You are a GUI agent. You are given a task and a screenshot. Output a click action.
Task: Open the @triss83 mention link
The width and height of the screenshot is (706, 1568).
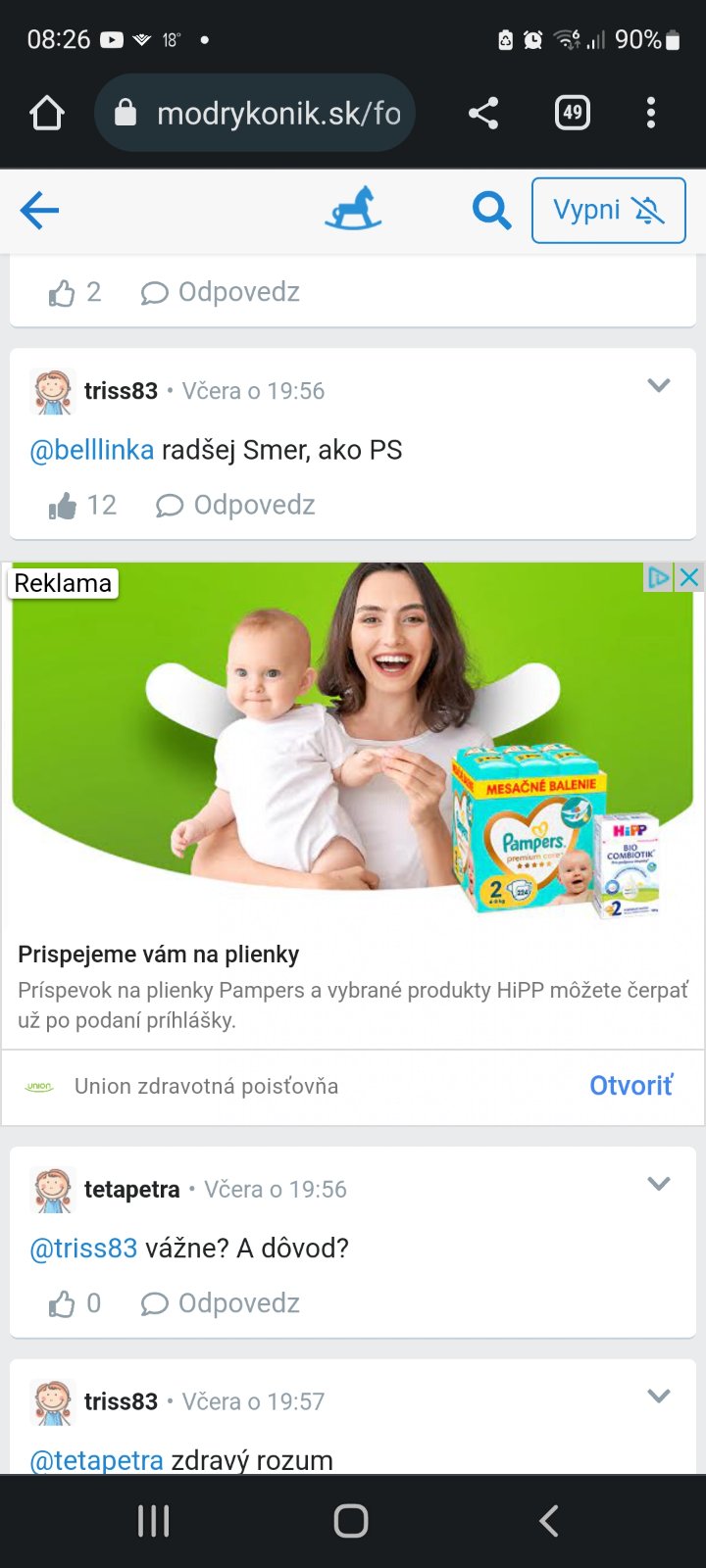point(83,1249)
